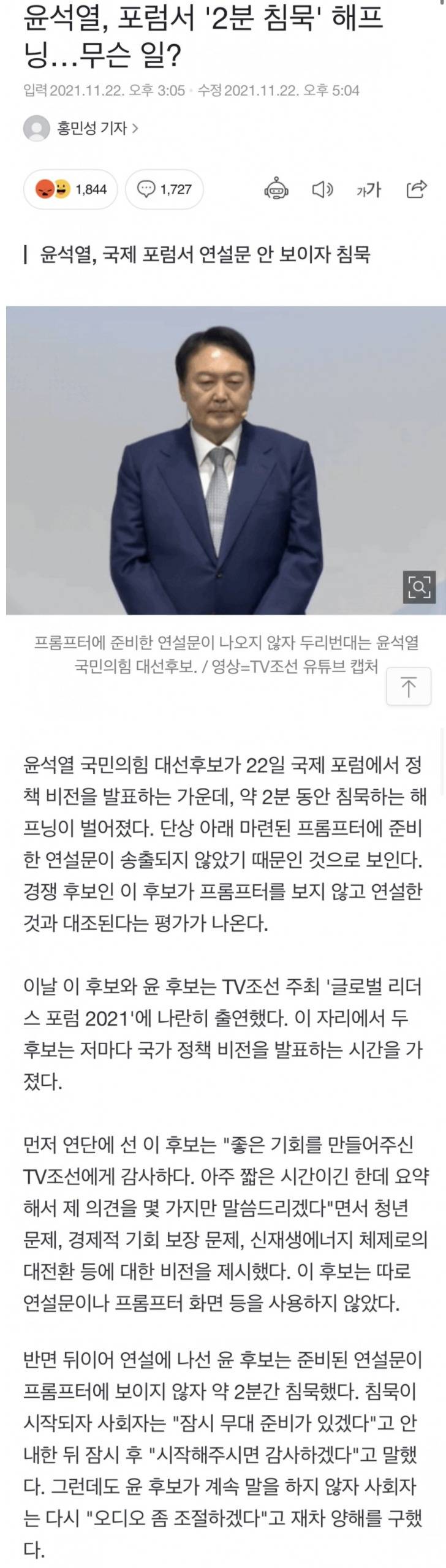Open the reactions button showing 1,844

[70, 189]
